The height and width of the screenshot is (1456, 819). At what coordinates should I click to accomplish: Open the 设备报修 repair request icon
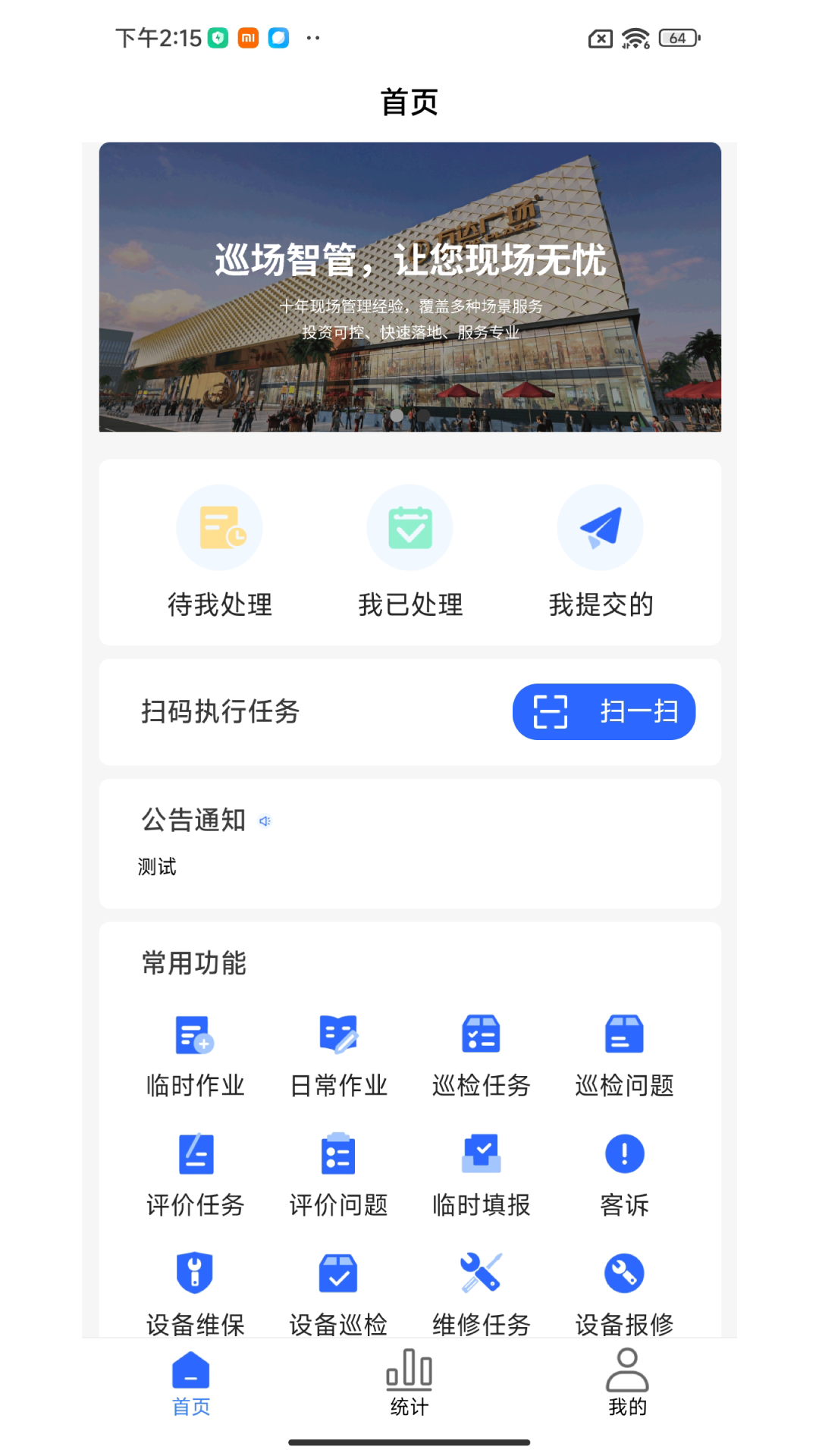(x=623, y=1272)
